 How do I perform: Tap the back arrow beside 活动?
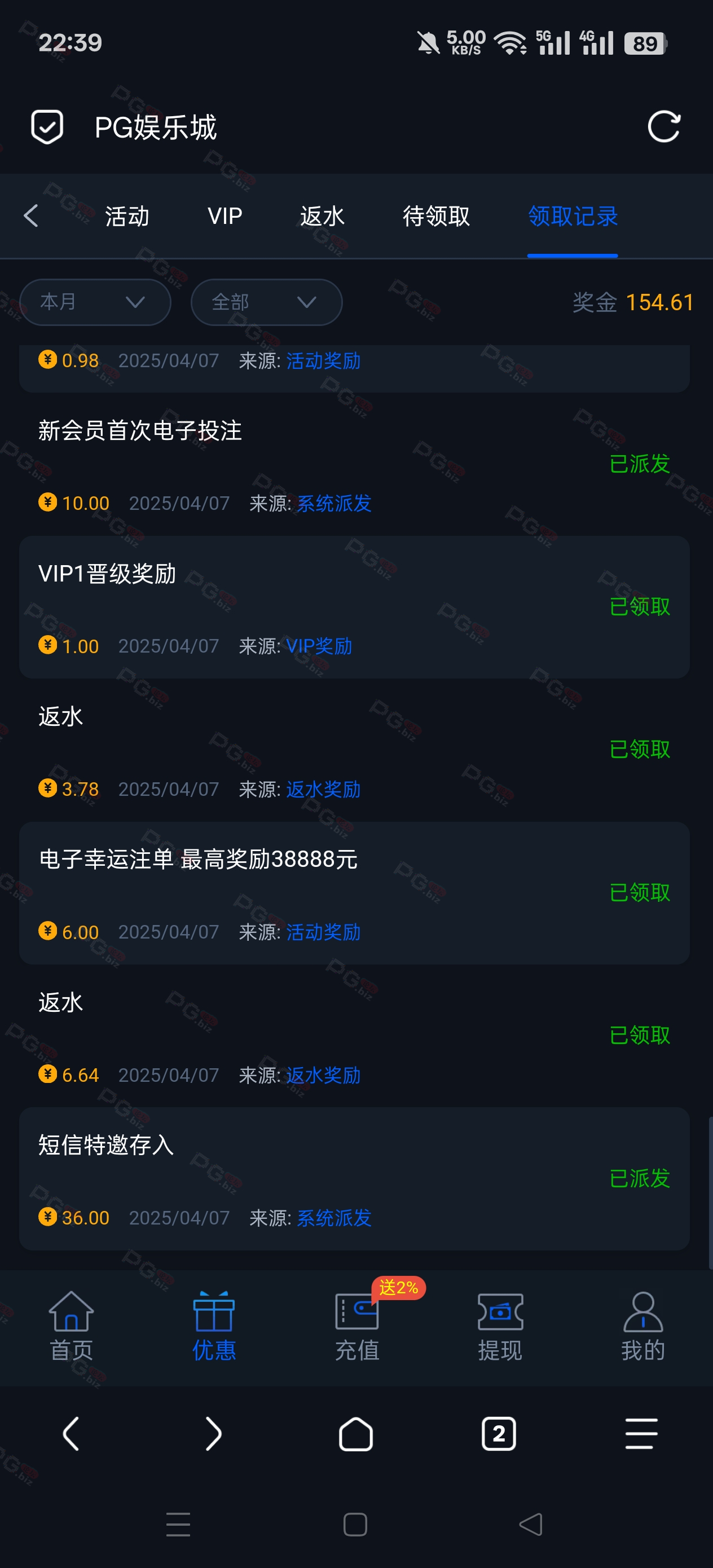31,215
